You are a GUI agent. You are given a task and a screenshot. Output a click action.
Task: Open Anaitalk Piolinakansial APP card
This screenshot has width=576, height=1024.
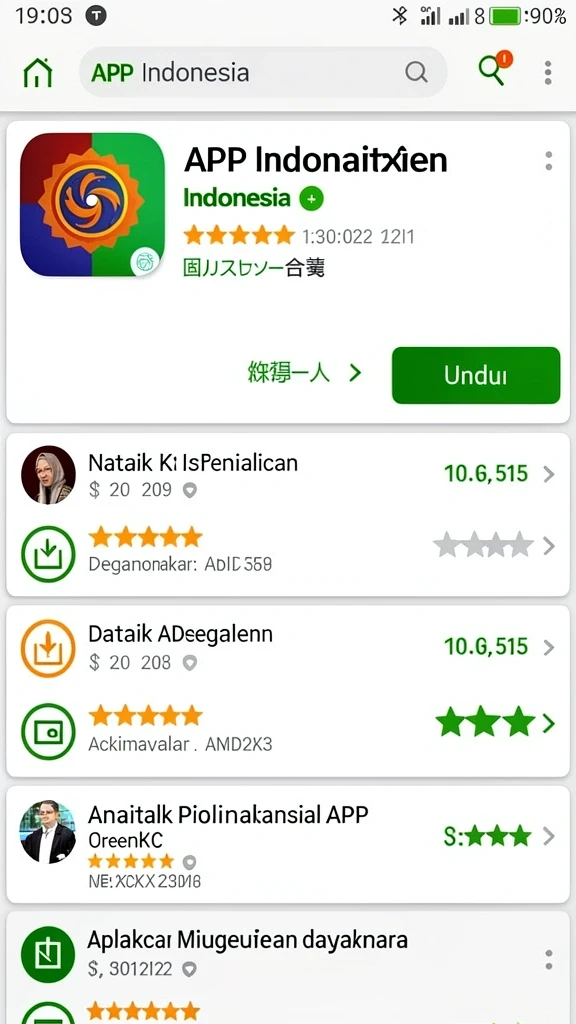287,844
